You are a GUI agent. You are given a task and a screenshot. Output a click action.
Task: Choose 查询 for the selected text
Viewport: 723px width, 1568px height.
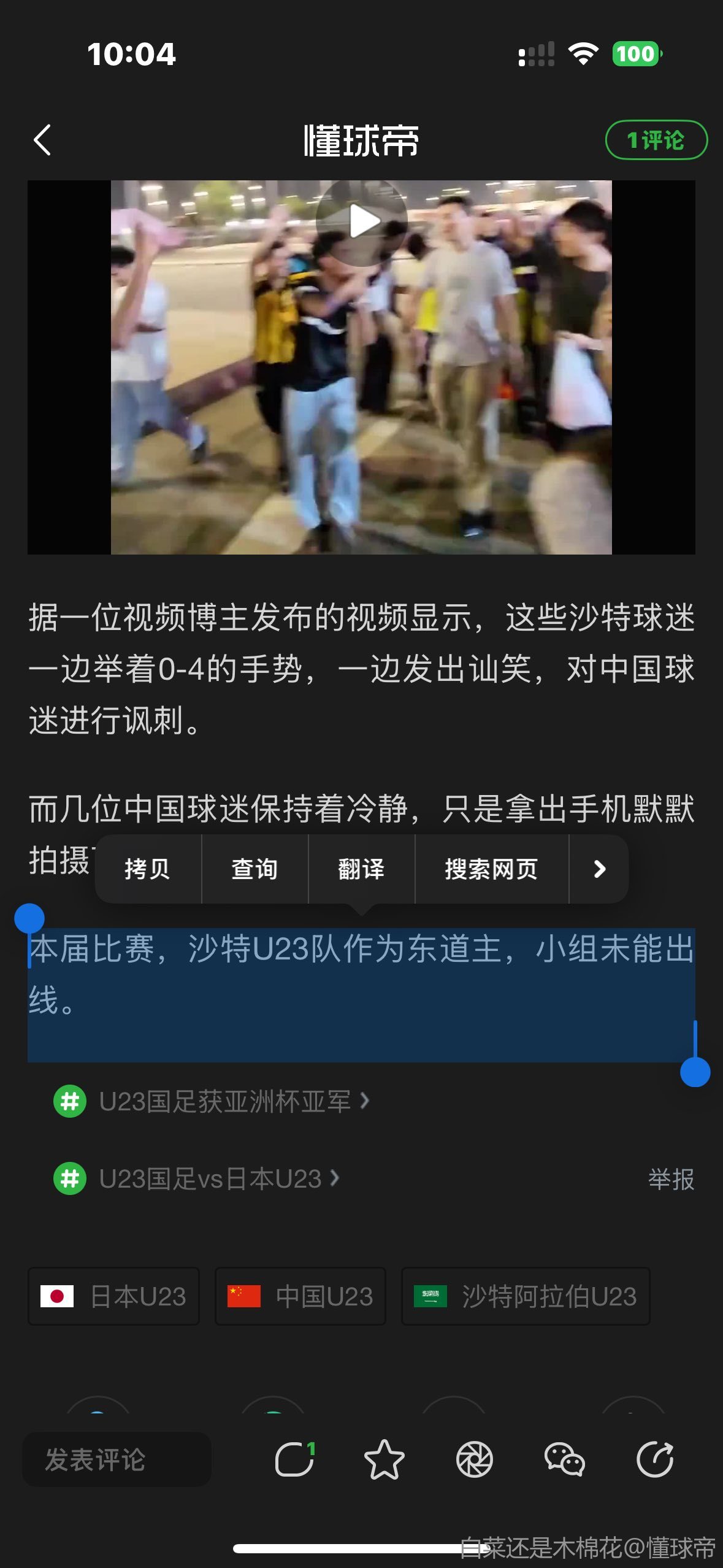coord(254,869)
